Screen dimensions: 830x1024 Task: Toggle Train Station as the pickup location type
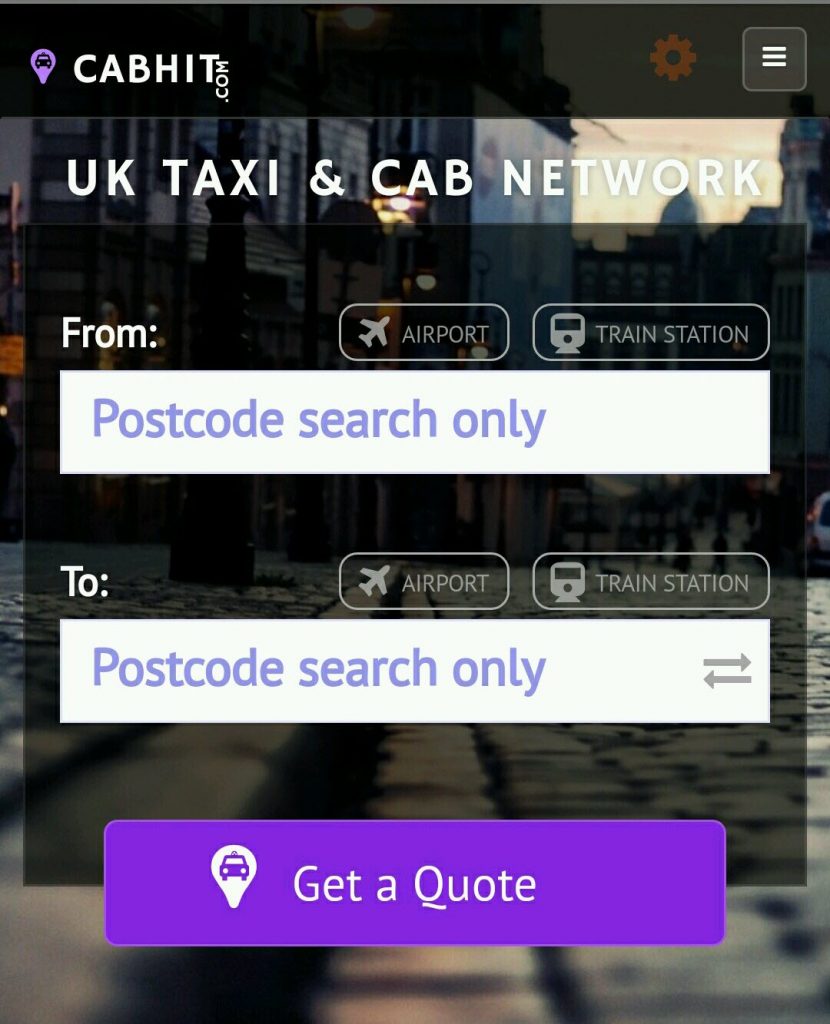650,332
